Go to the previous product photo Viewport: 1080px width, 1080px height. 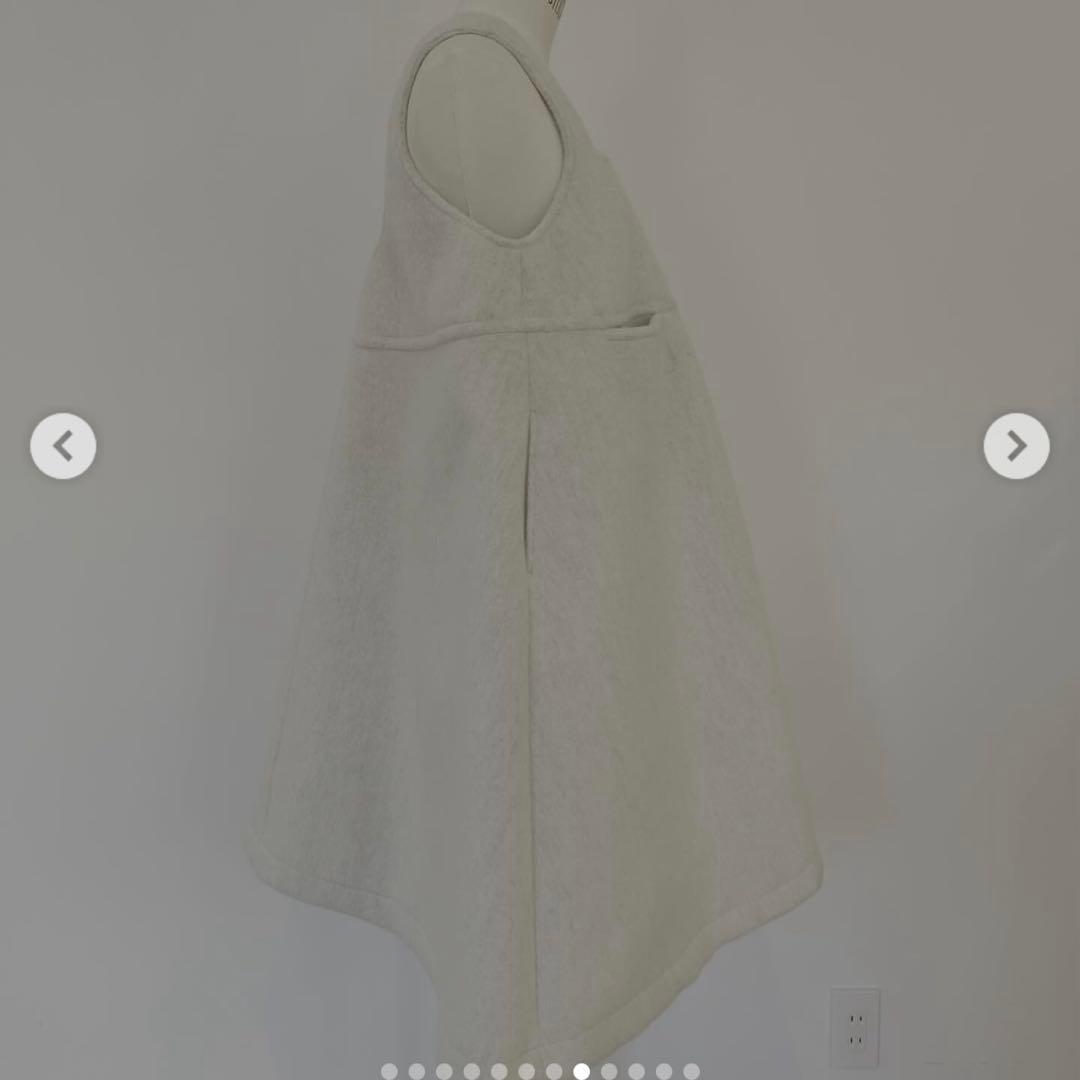point(63,446)
